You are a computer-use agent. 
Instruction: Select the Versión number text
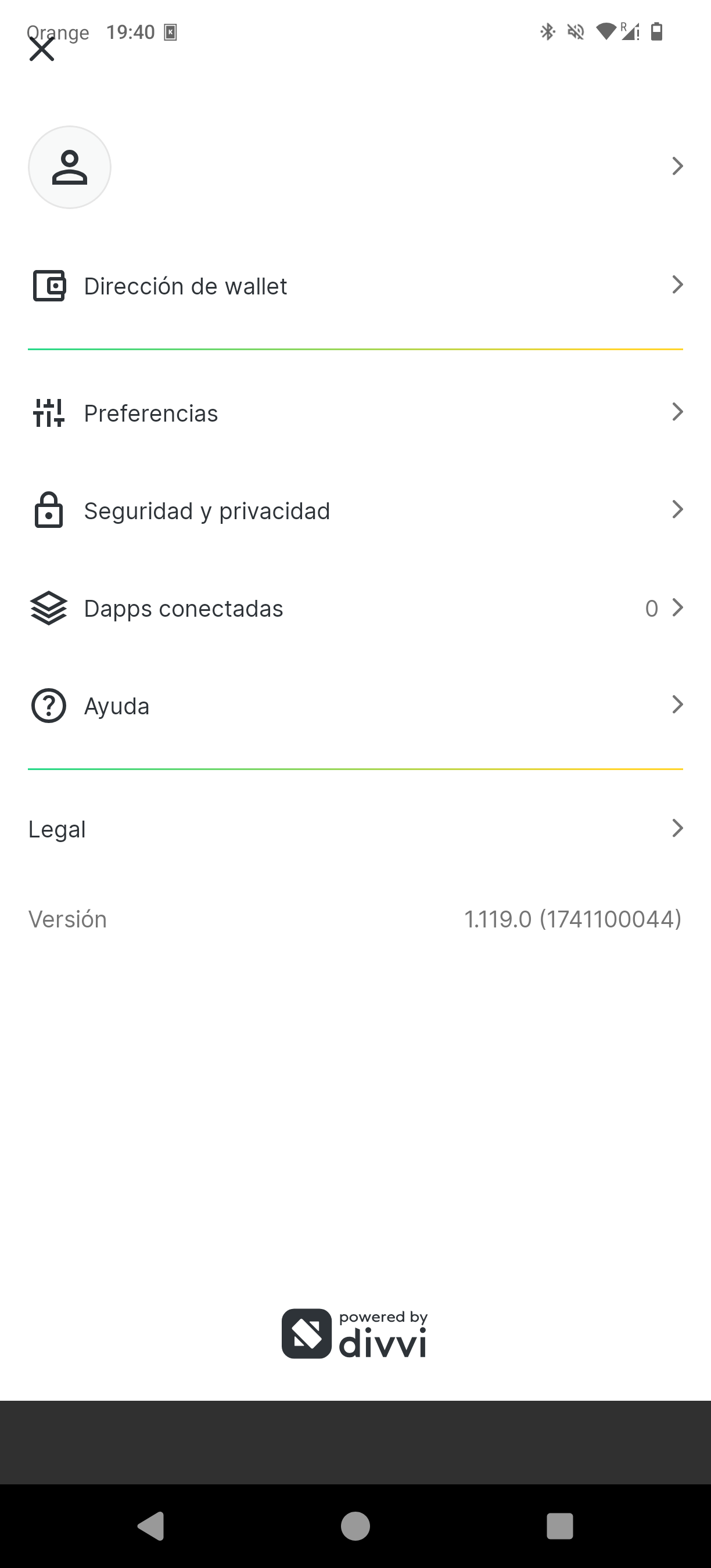coord(573,919)
